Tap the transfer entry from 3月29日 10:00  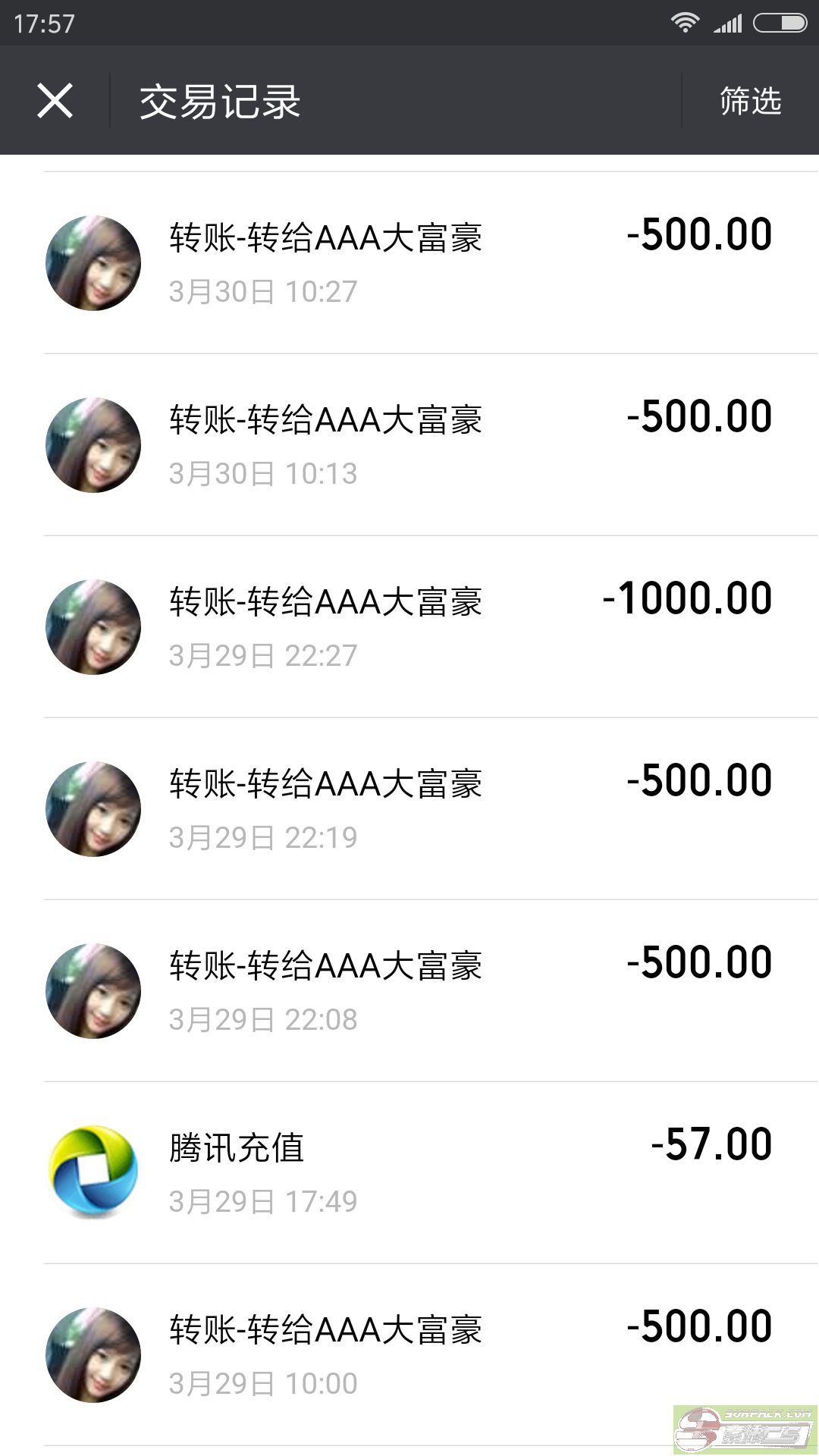(x=409, y=1354)
